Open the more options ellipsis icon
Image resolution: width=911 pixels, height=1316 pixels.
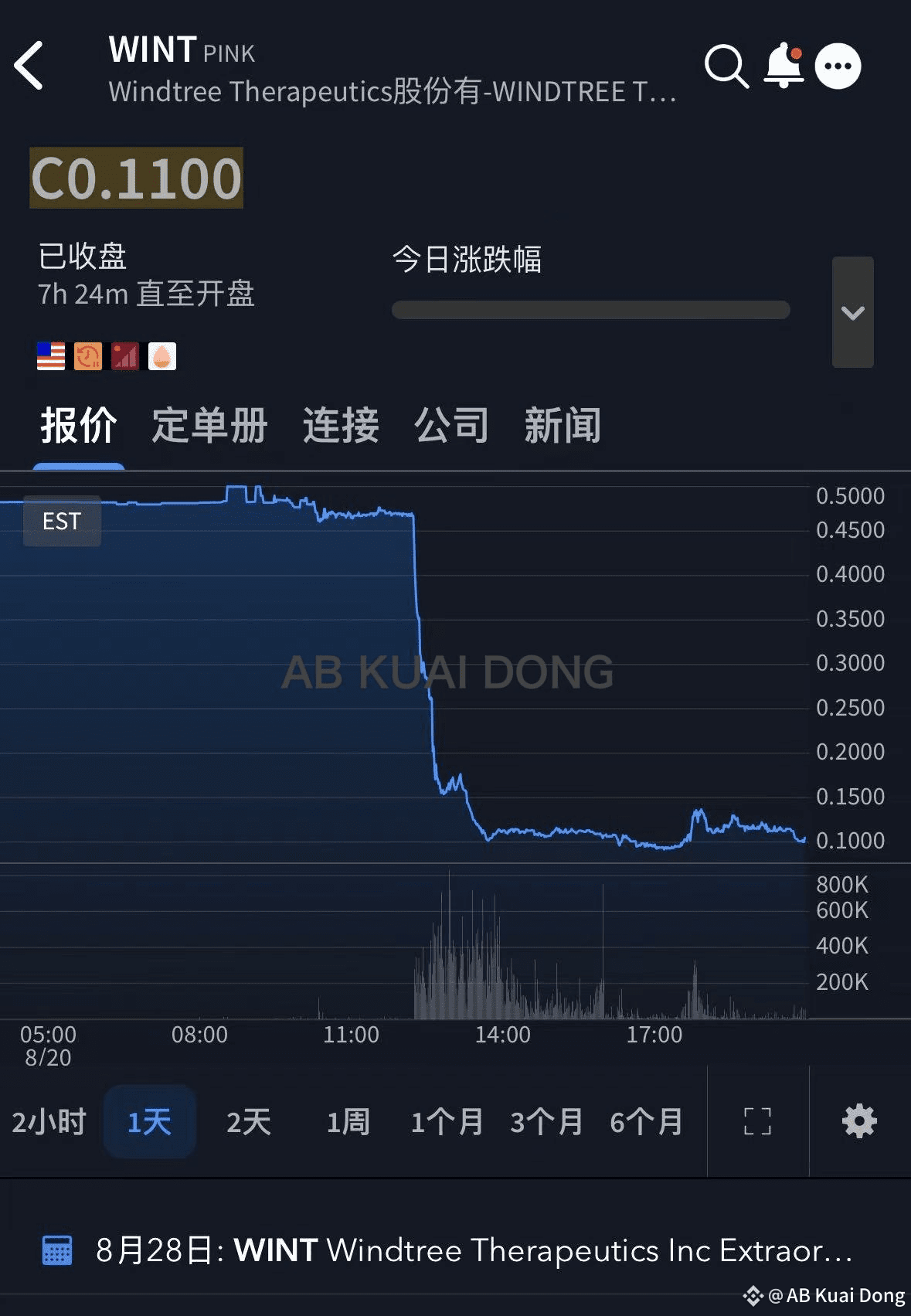click(x=838, y=66)
